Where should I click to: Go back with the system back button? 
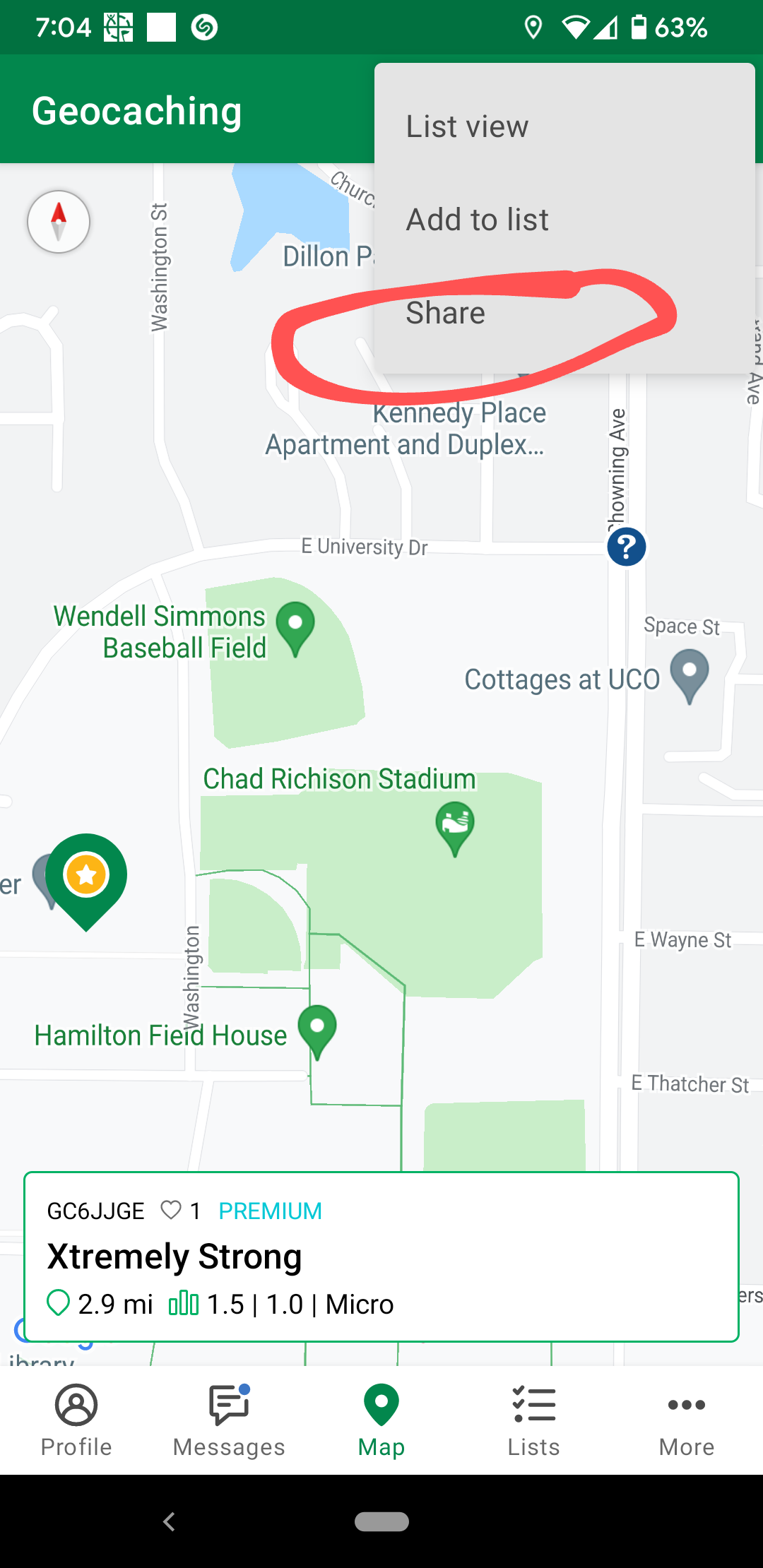[170, 1521]
